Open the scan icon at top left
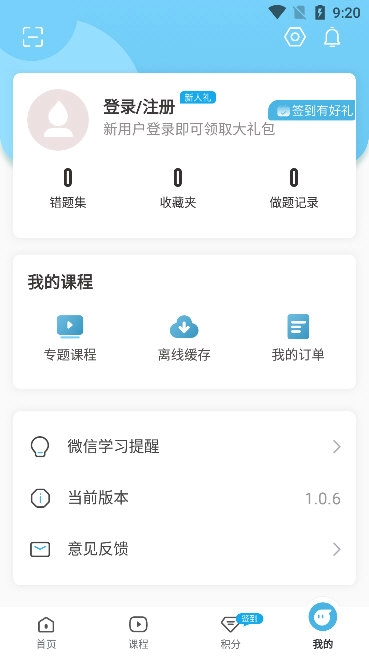This screenshot has height=656, width=369. click(33, 37)
